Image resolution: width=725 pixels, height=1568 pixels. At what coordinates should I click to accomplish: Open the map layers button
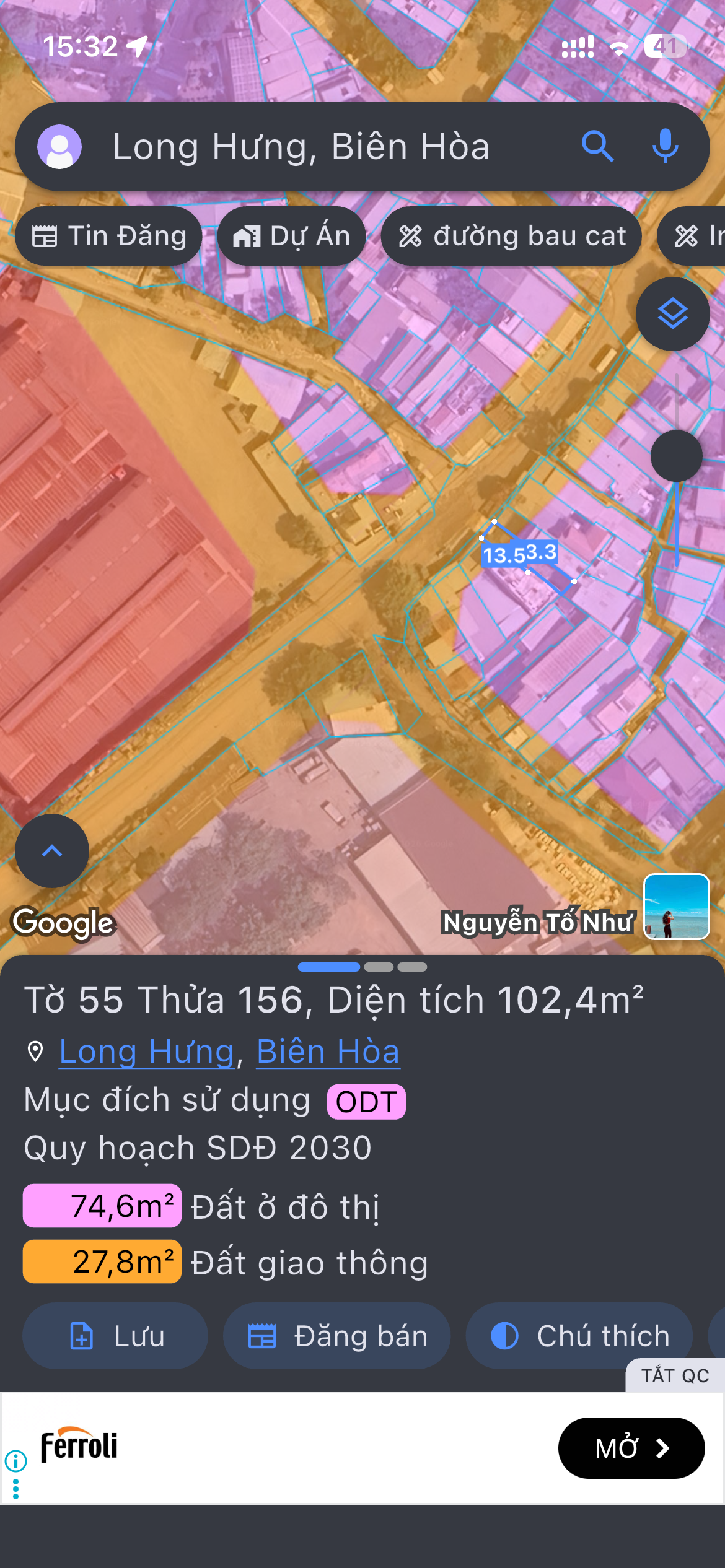tap(673, 314)
